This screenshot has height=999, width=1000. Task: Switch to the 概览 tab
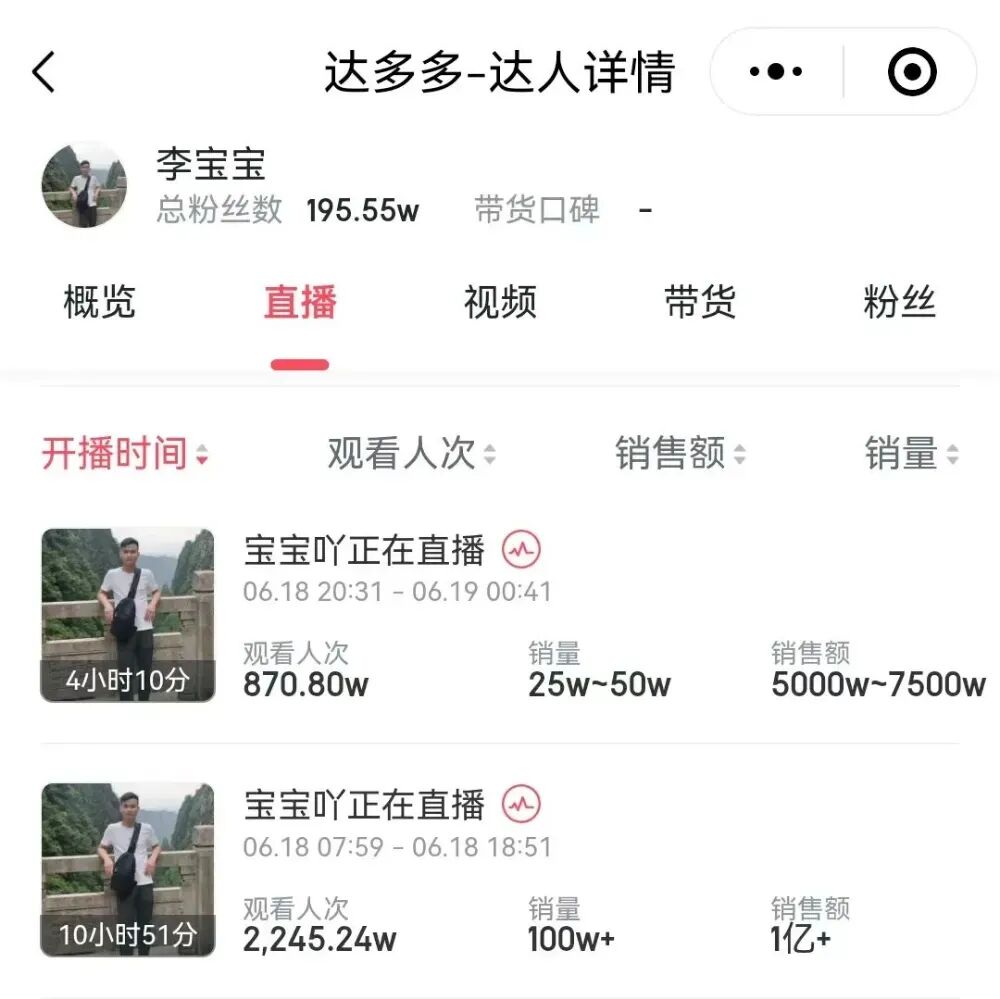pos(99,302)
